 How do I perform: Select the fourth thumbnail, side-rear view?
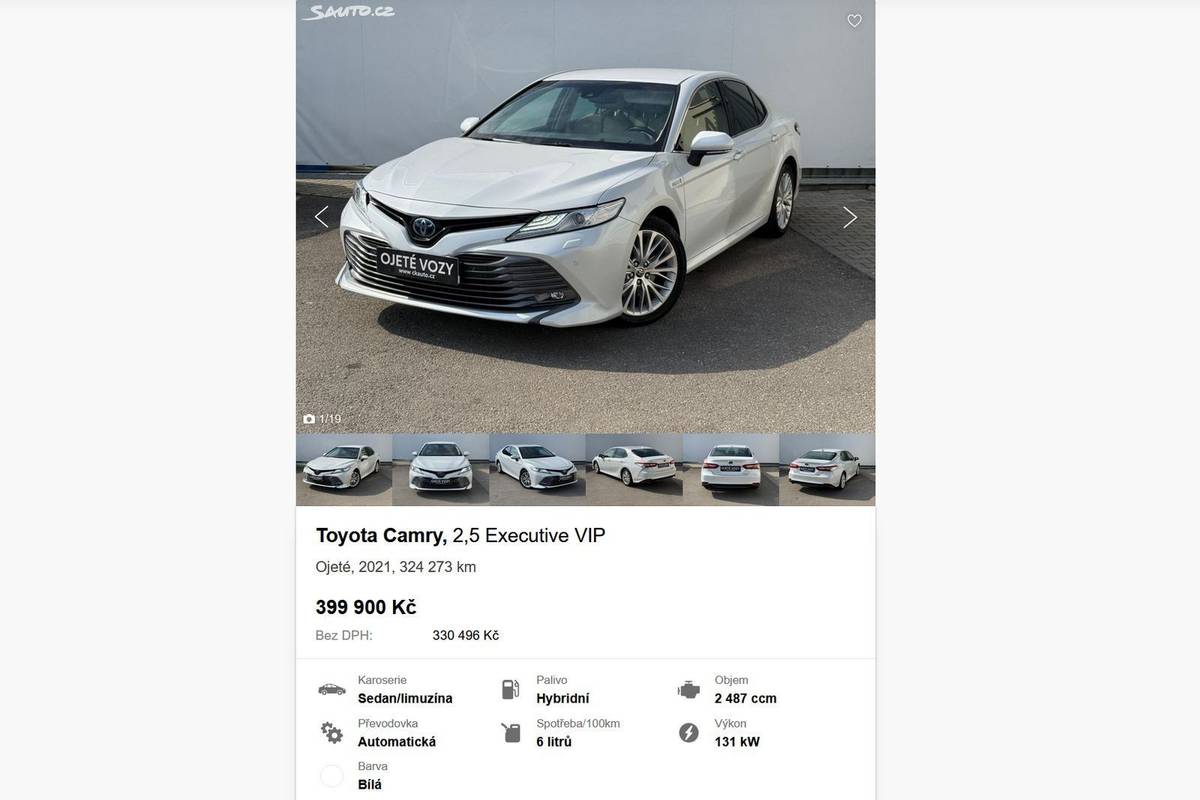pos(633,469)
